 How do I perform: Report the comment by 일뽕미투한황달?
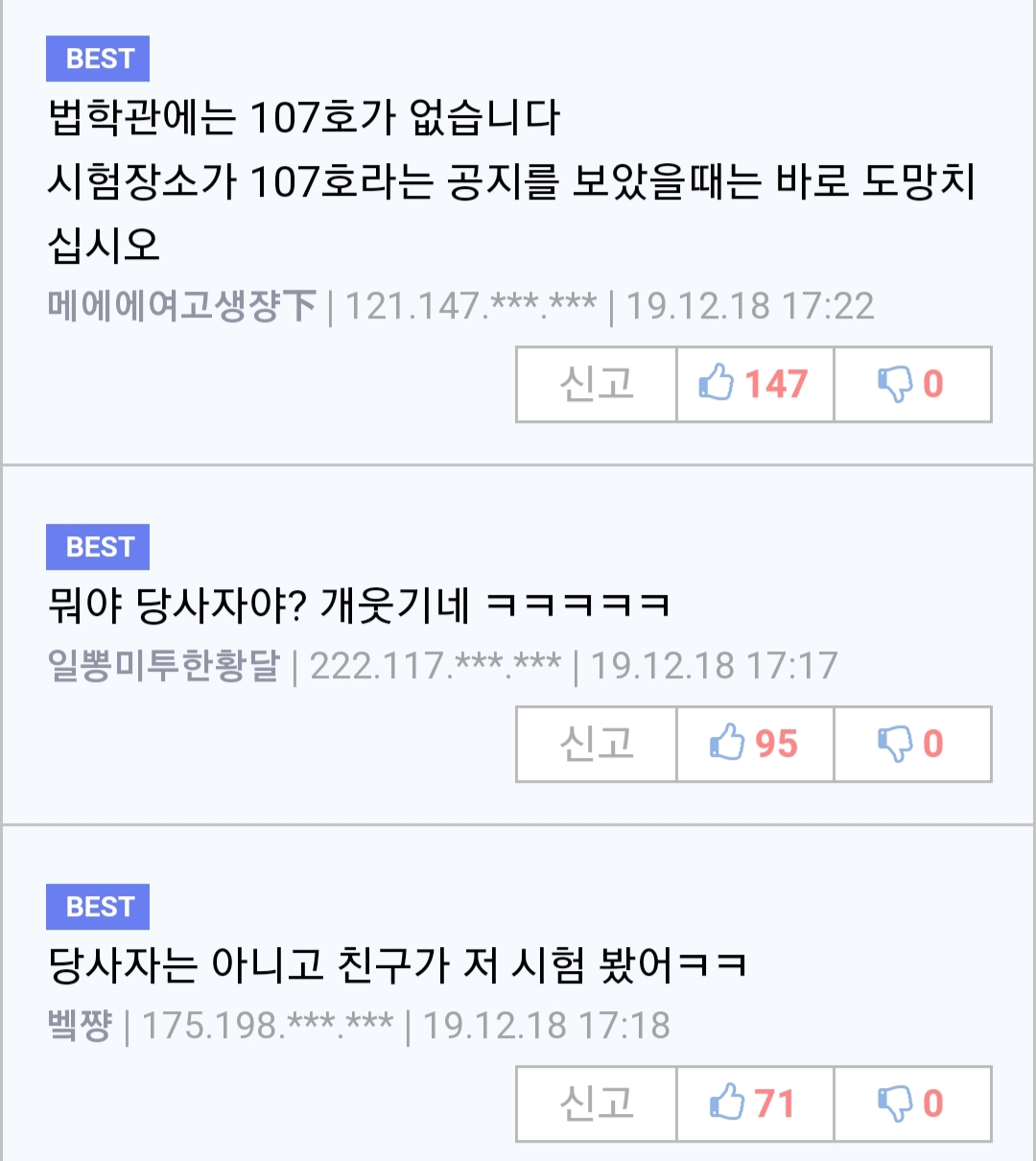click(x=596, y=744)
